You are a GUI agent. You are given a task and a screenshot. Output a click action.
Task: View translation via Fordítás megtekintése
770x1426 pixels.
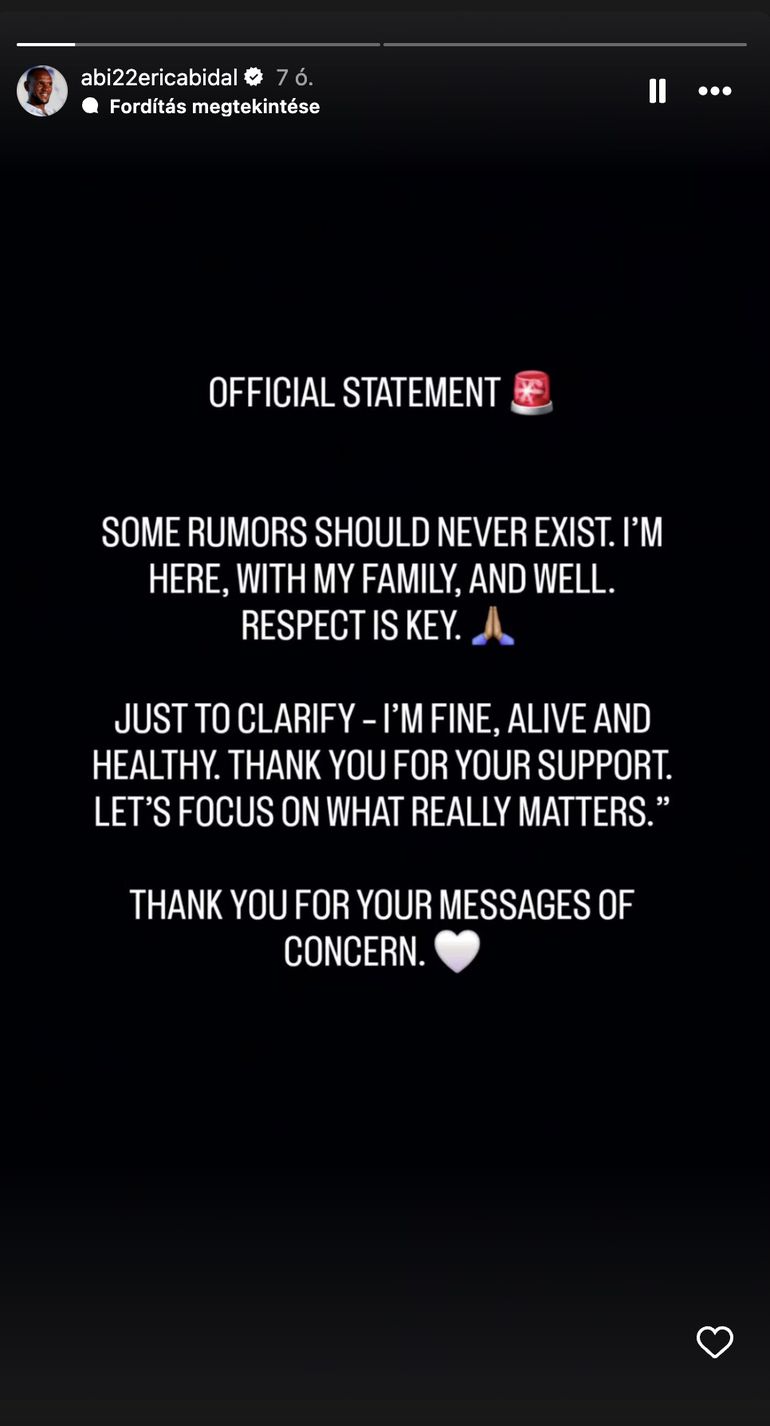[x=213, y=106]
